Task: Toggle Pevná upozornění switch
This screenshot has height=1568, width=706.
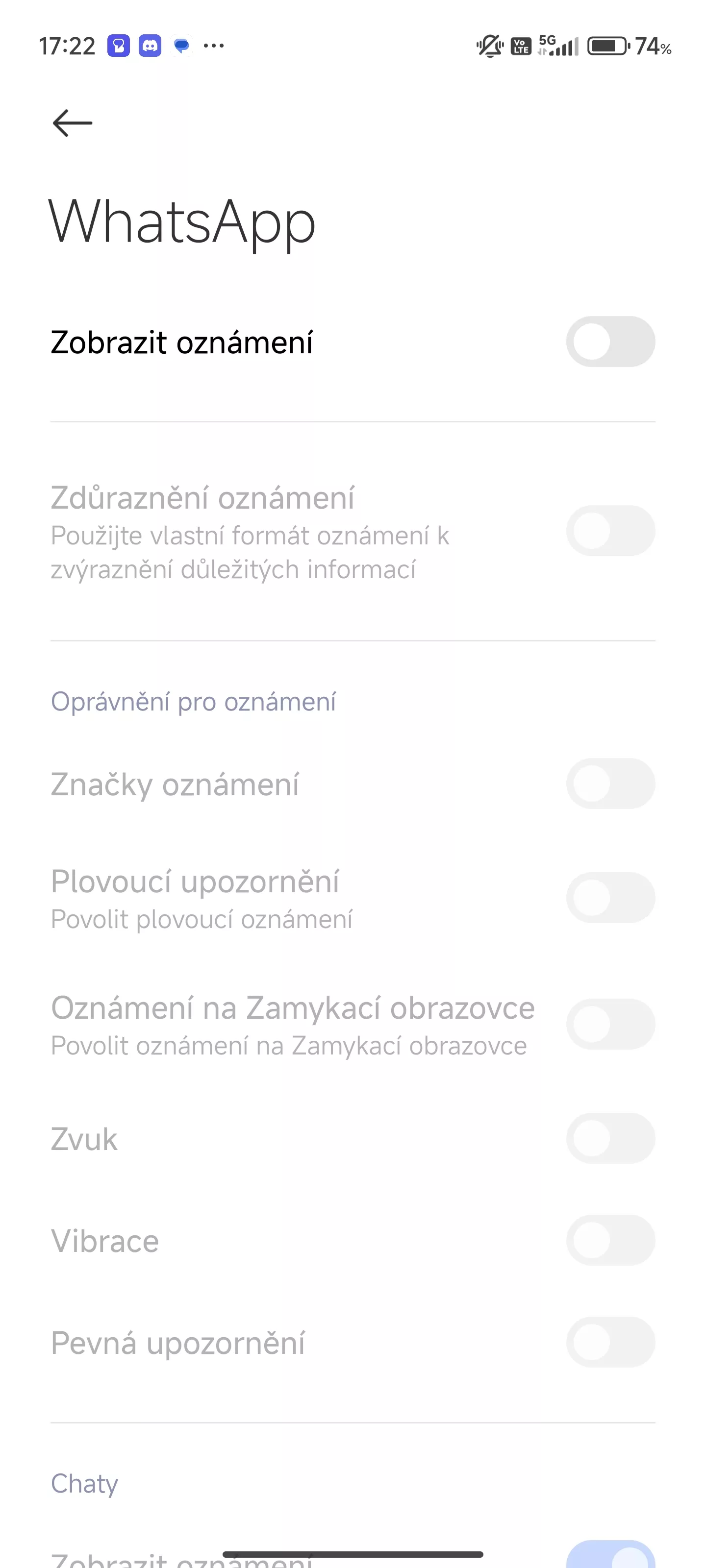Action: [x=610, y=1342]
